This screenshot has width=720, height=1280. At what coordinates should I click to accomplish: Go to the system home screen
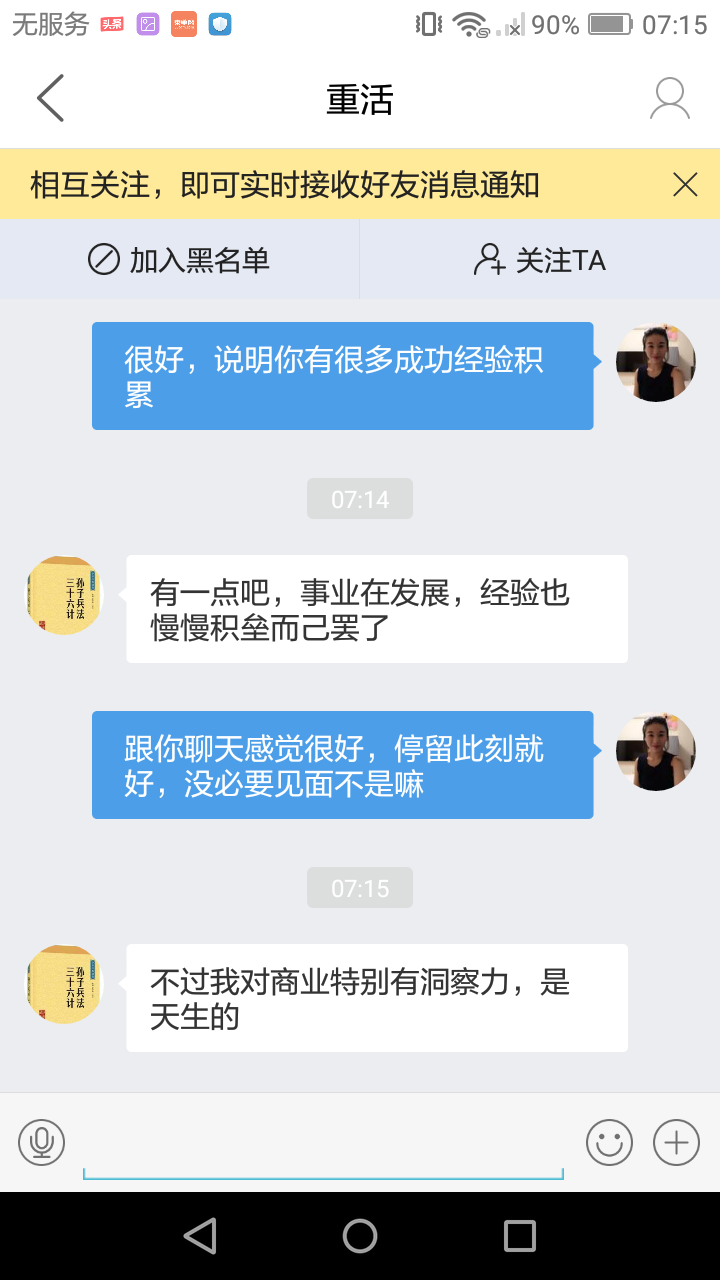click(360, 1236)
